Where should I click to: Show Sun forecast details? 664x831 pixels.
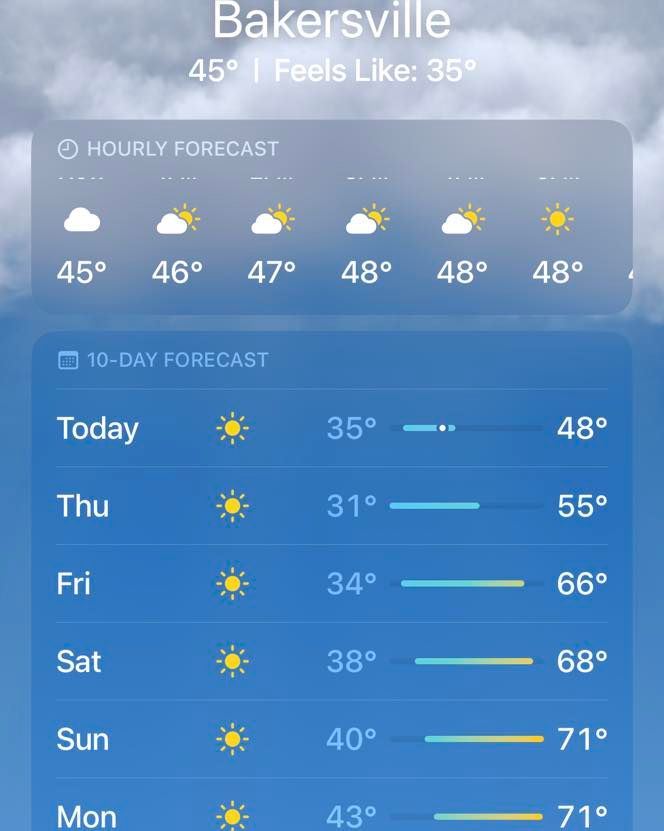(331, 739)
